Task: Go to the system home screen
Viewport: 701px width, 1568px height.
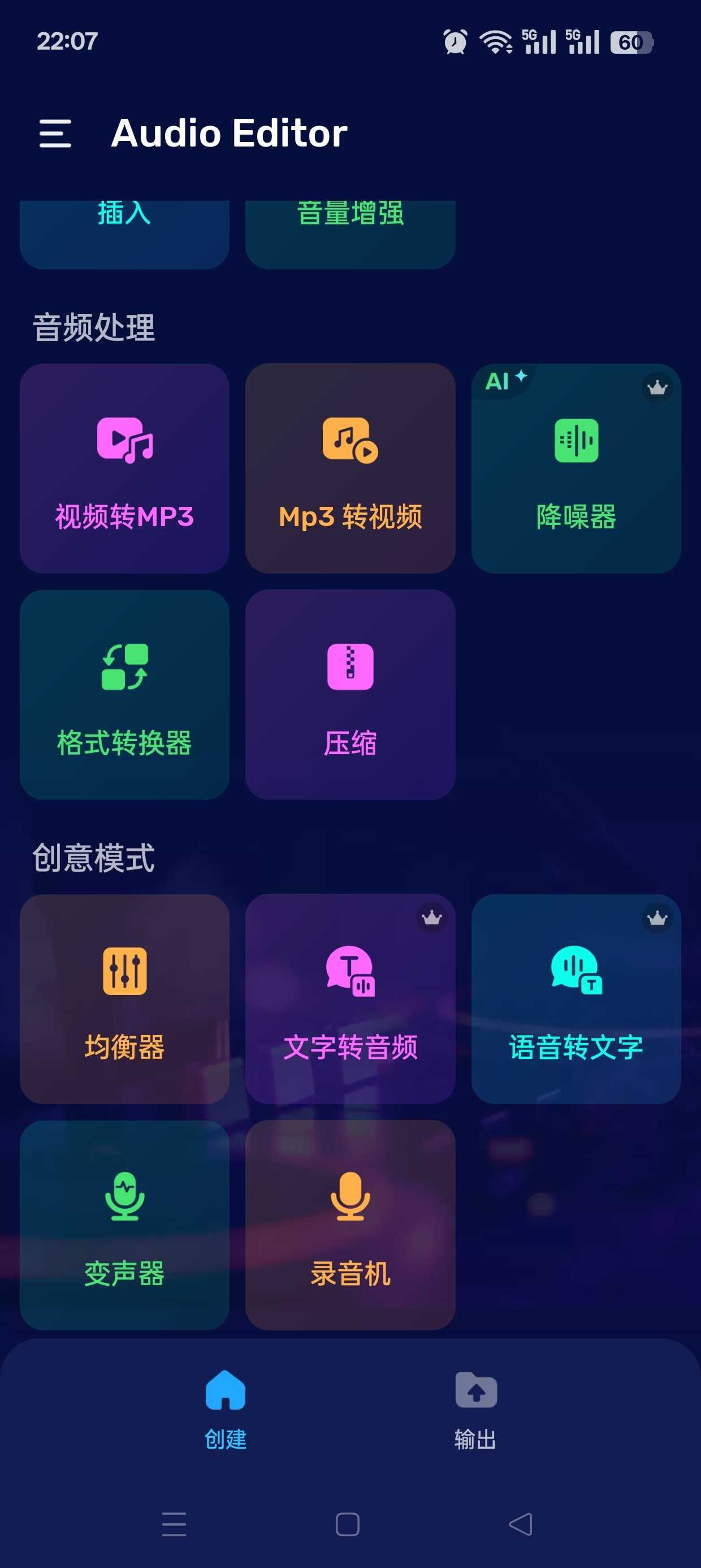Action: tap(348, 1524)
